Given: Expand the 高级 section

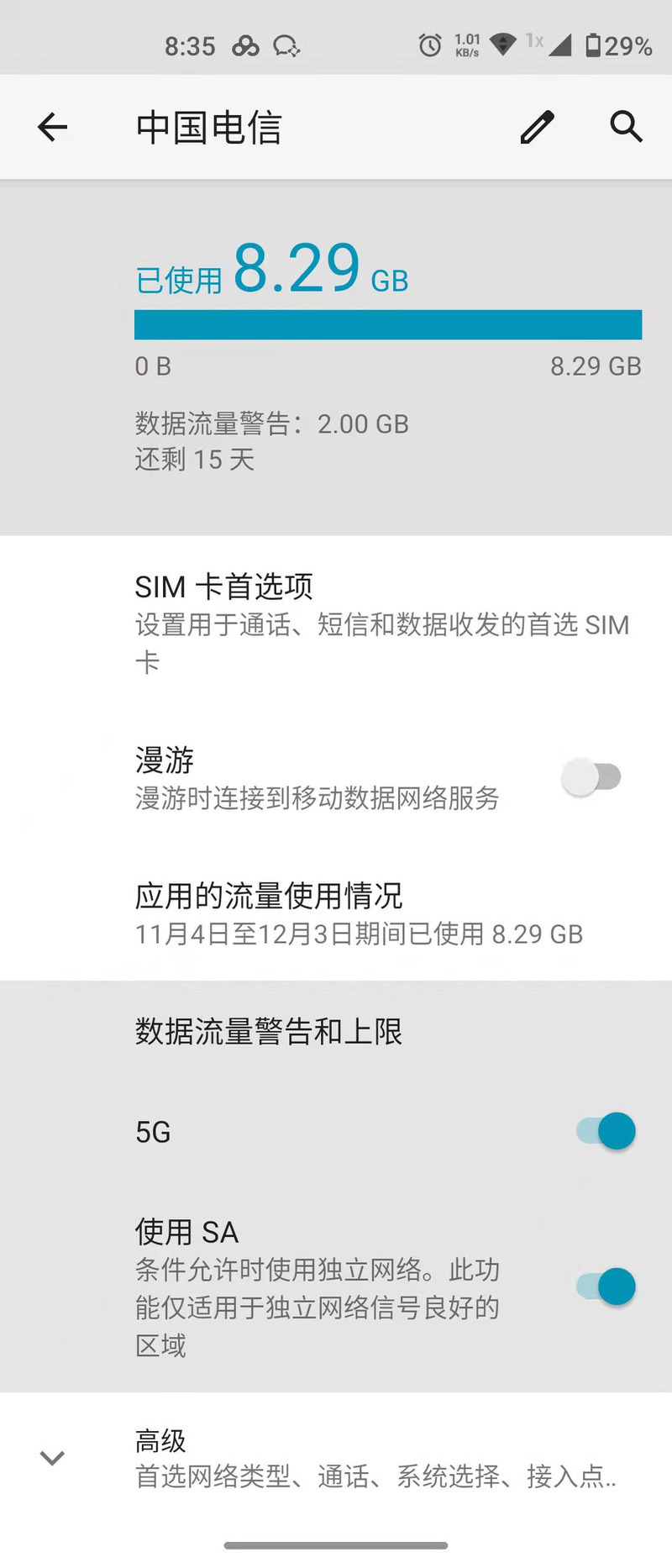Looking at the screenshot, I should click(336, 1458).
